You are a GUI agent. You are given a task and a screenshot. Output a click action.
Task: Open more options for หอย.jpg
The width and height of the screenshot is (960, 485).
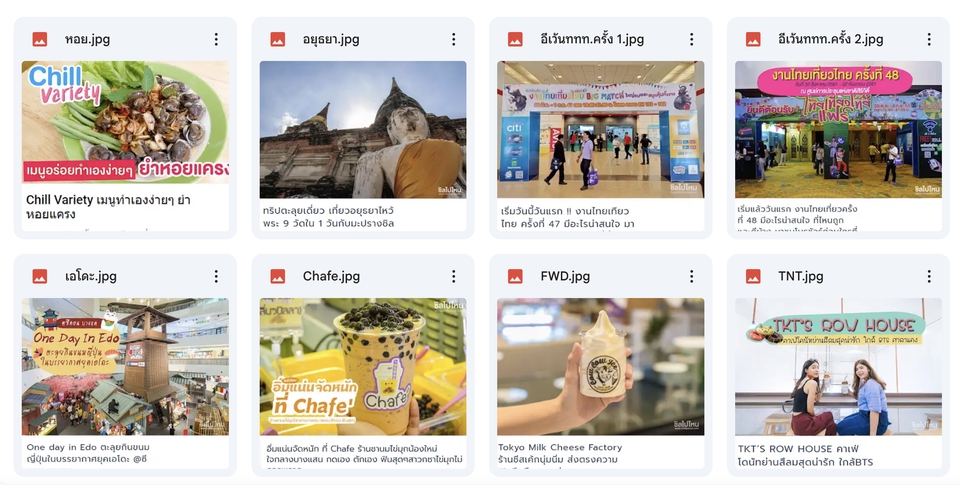coord(216,40)
